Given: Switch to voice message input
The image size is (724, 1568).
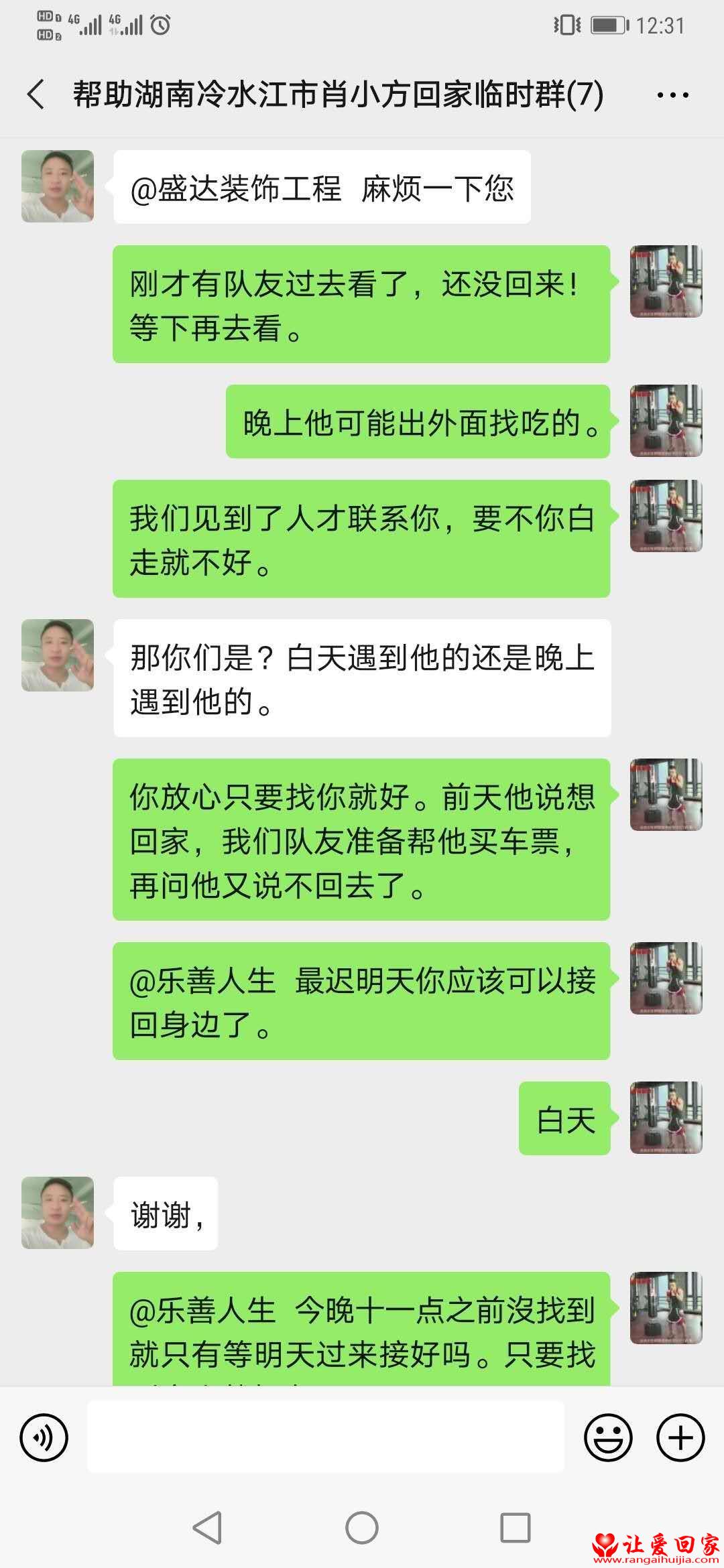Looking at the screenshot, I should [44, 1437].
